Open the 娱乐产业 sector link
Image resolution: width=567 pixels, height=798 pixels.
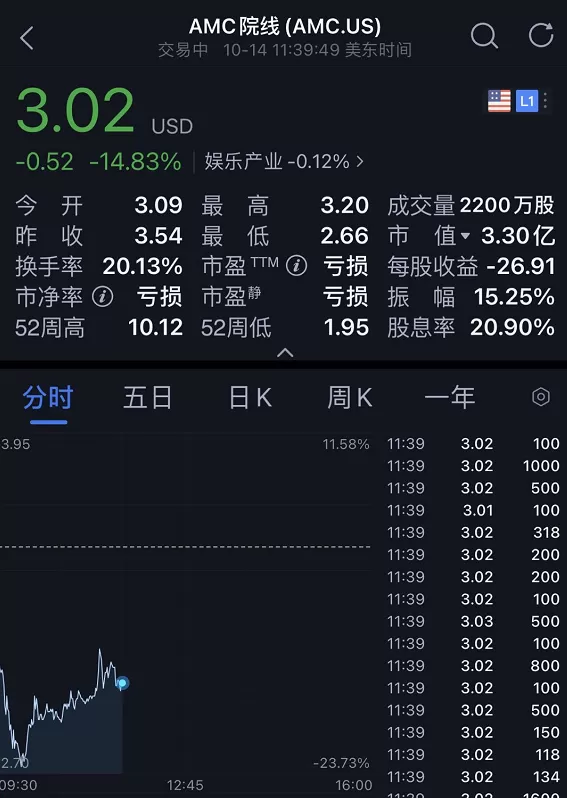tap(285, 162)
